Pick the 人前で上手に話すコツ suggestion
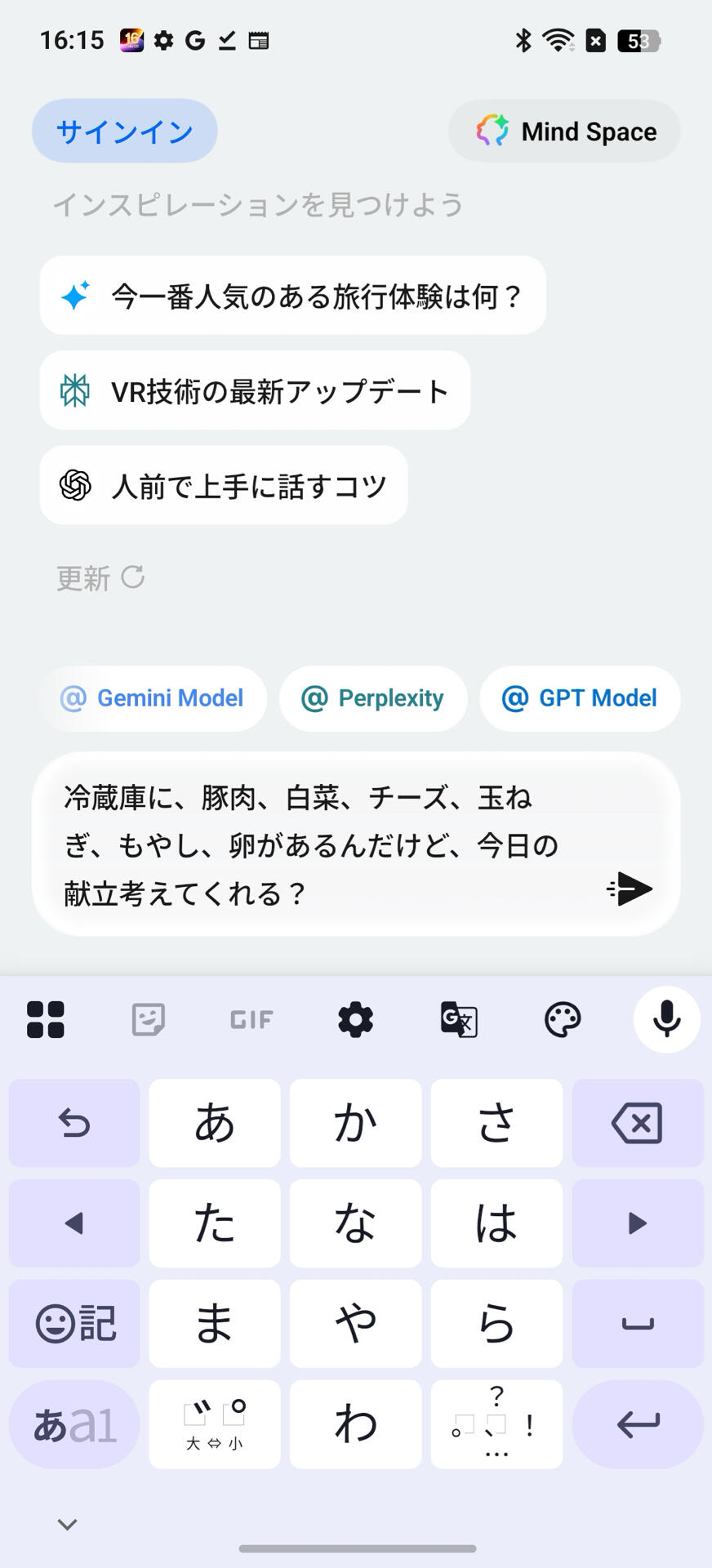The image size is (712, 1568). [224, 485]
